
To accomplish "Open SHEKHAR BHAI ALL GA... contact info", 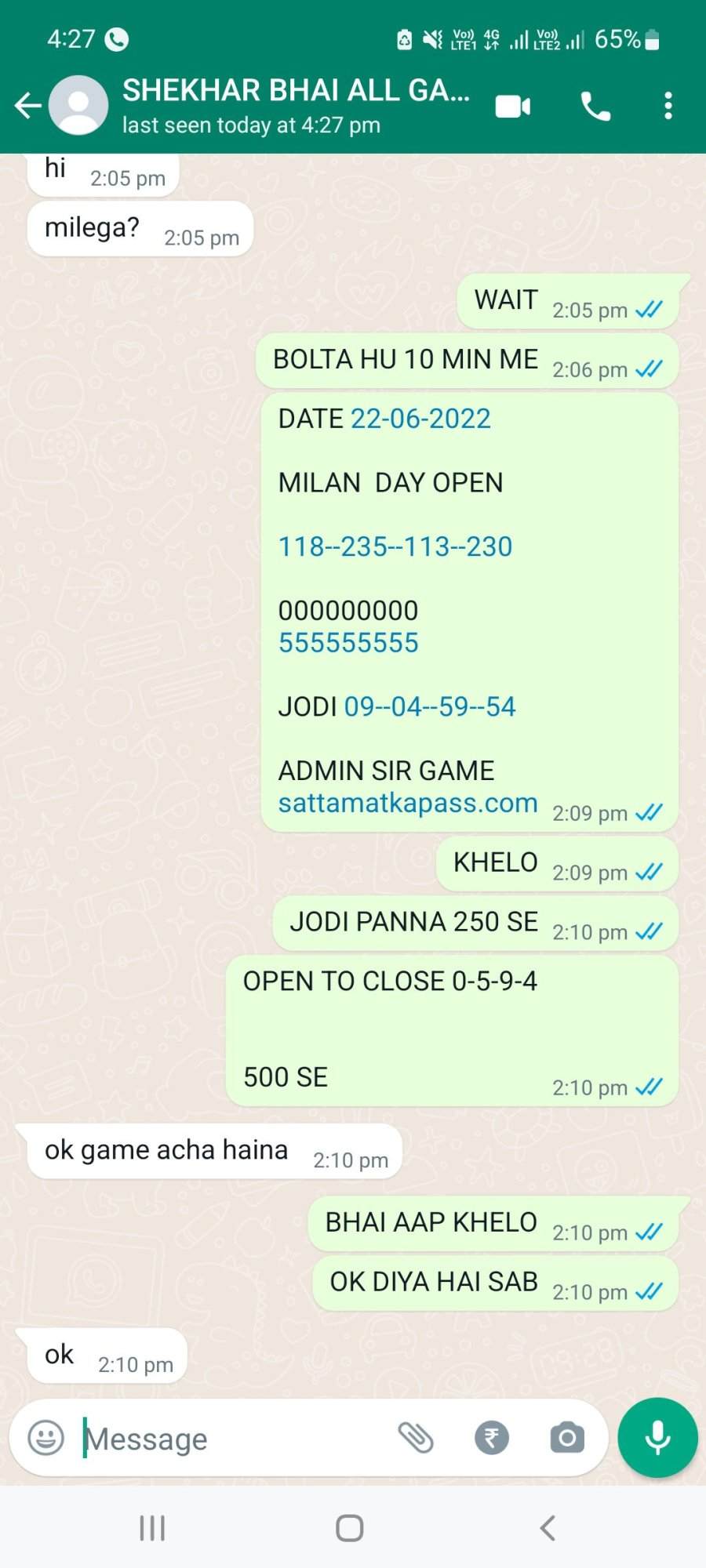I will coord(297,105).
